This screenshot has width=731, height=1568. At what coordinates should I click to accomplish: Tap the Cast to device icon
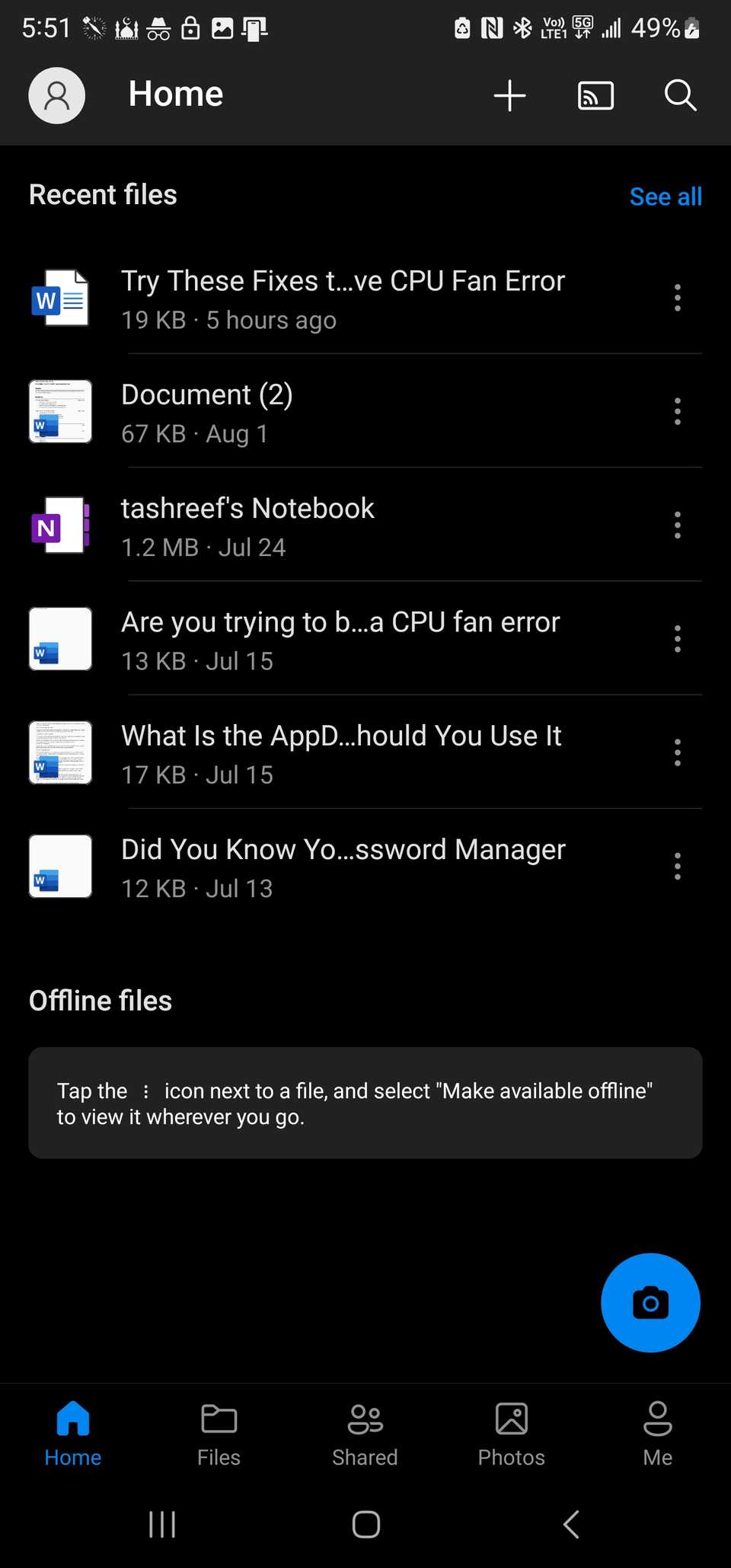point(595,96)
